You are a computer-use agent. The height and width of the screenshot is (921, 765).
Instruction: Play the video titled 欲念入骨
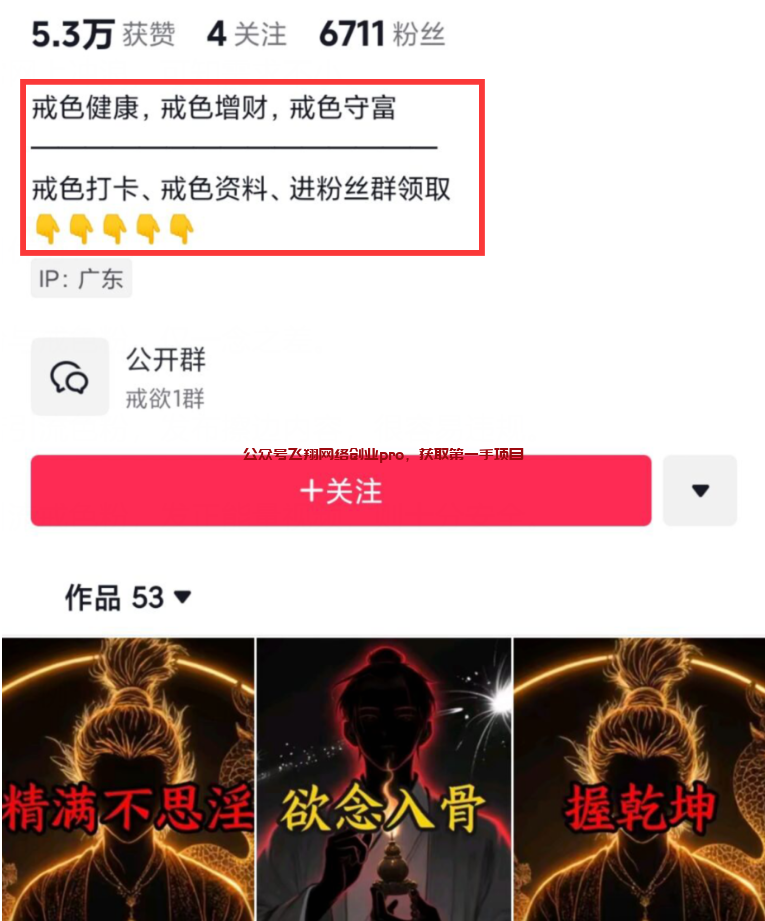coord(384,780)
